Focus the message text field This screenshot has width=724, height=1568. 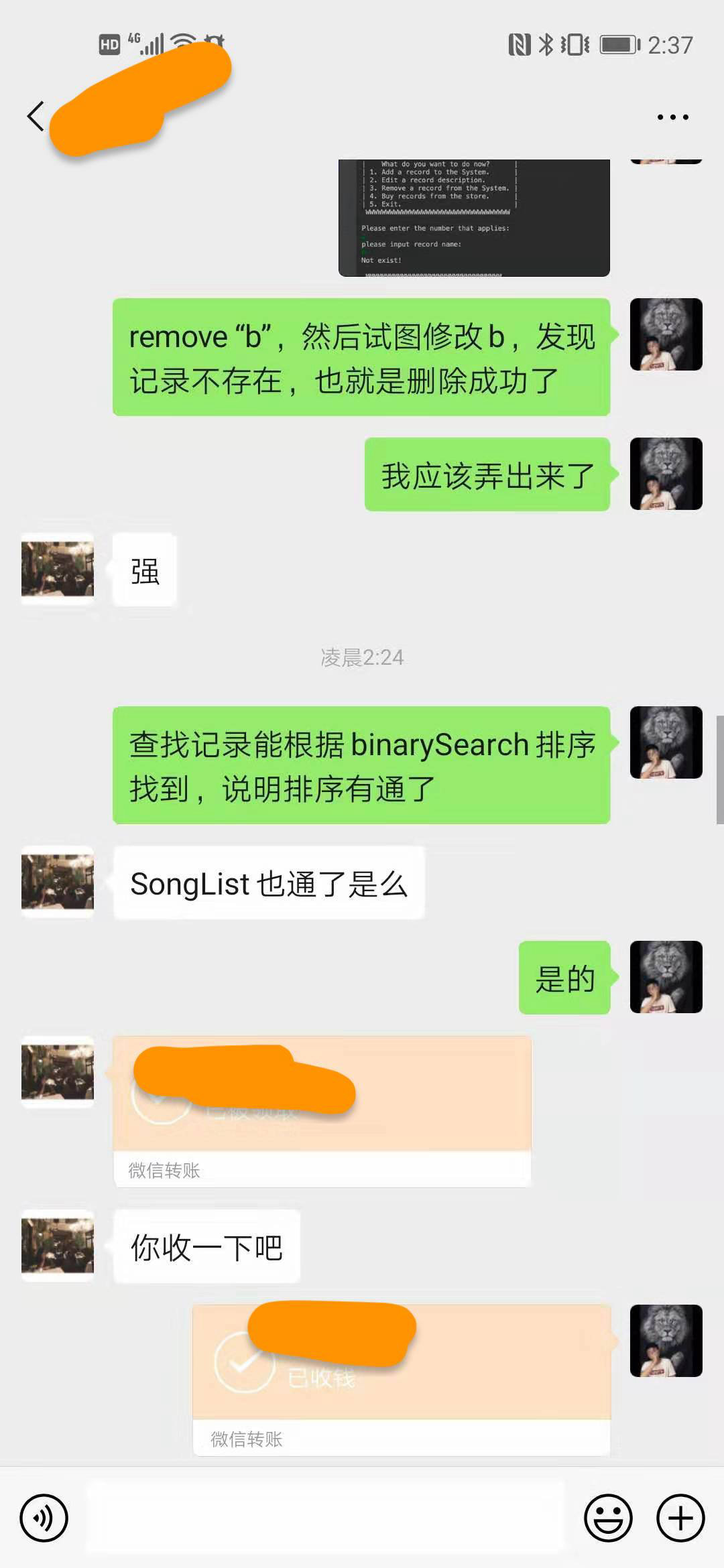[x=325, y=1517]
